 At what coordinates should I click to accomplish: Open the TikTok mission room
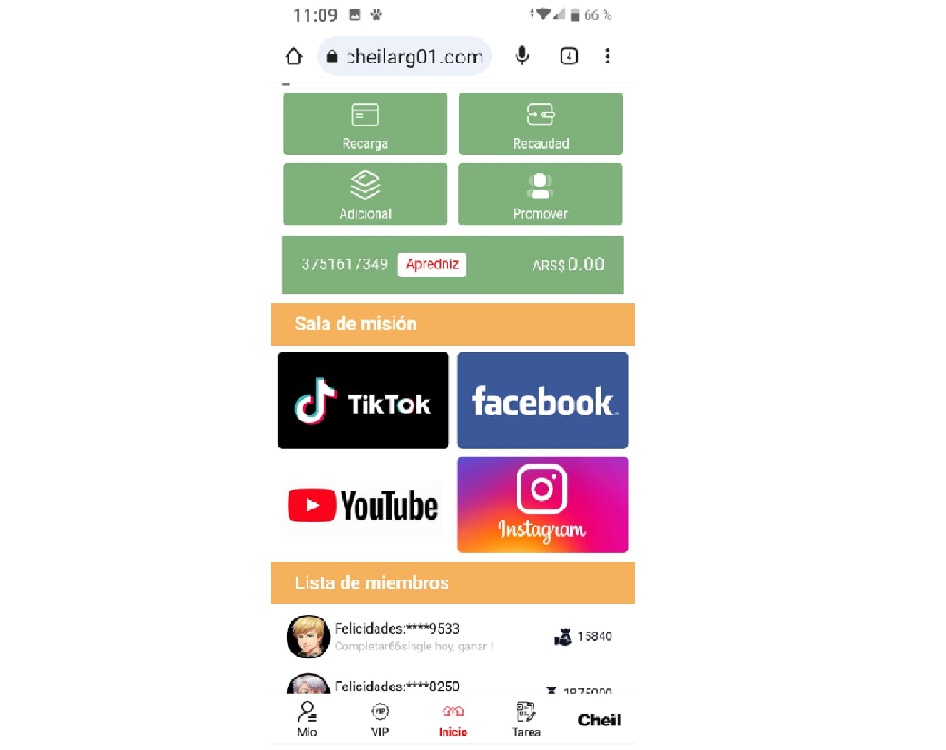point(363,400)
